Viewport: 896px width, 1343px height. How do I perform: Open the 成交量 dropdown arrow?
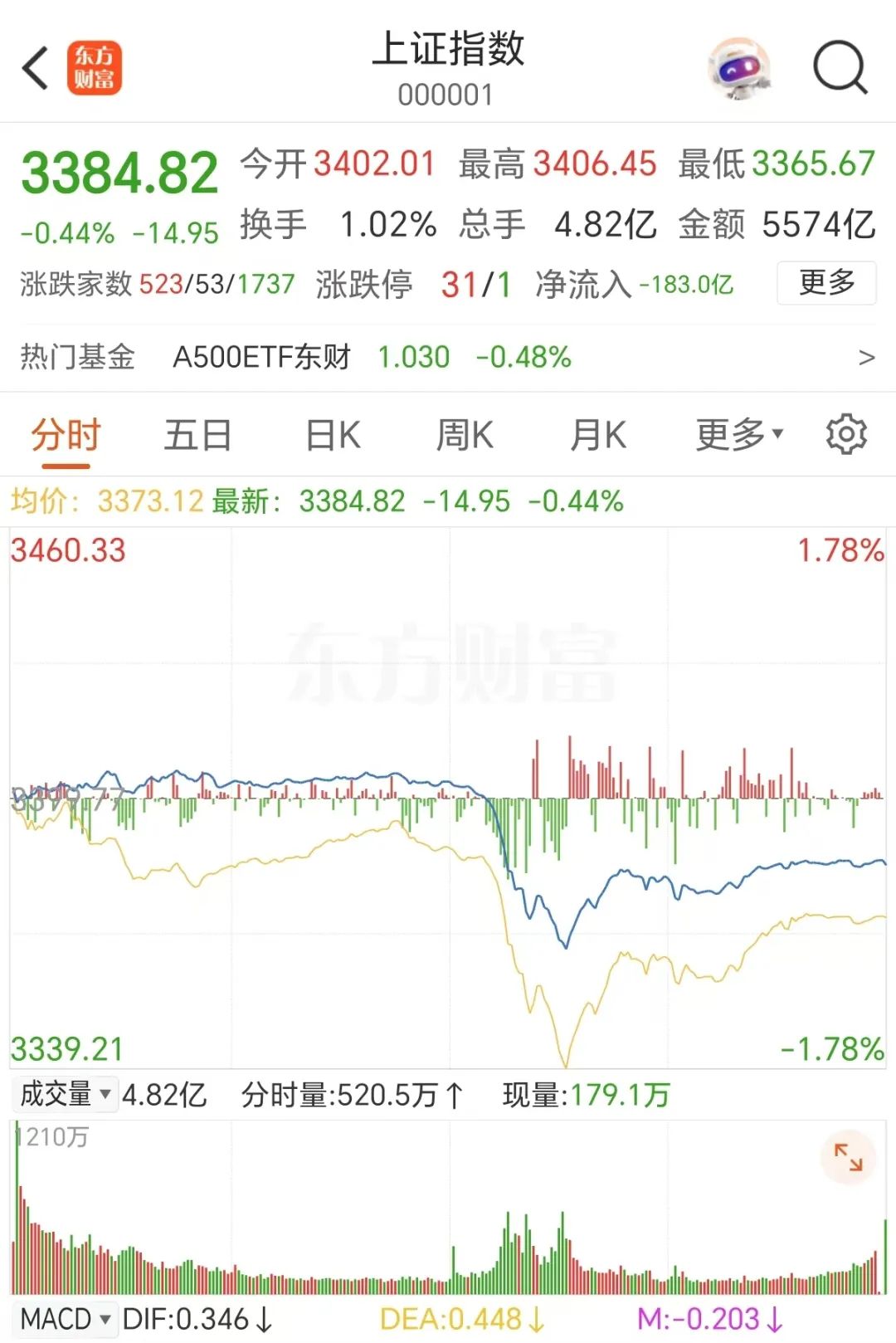point(107,1094)
